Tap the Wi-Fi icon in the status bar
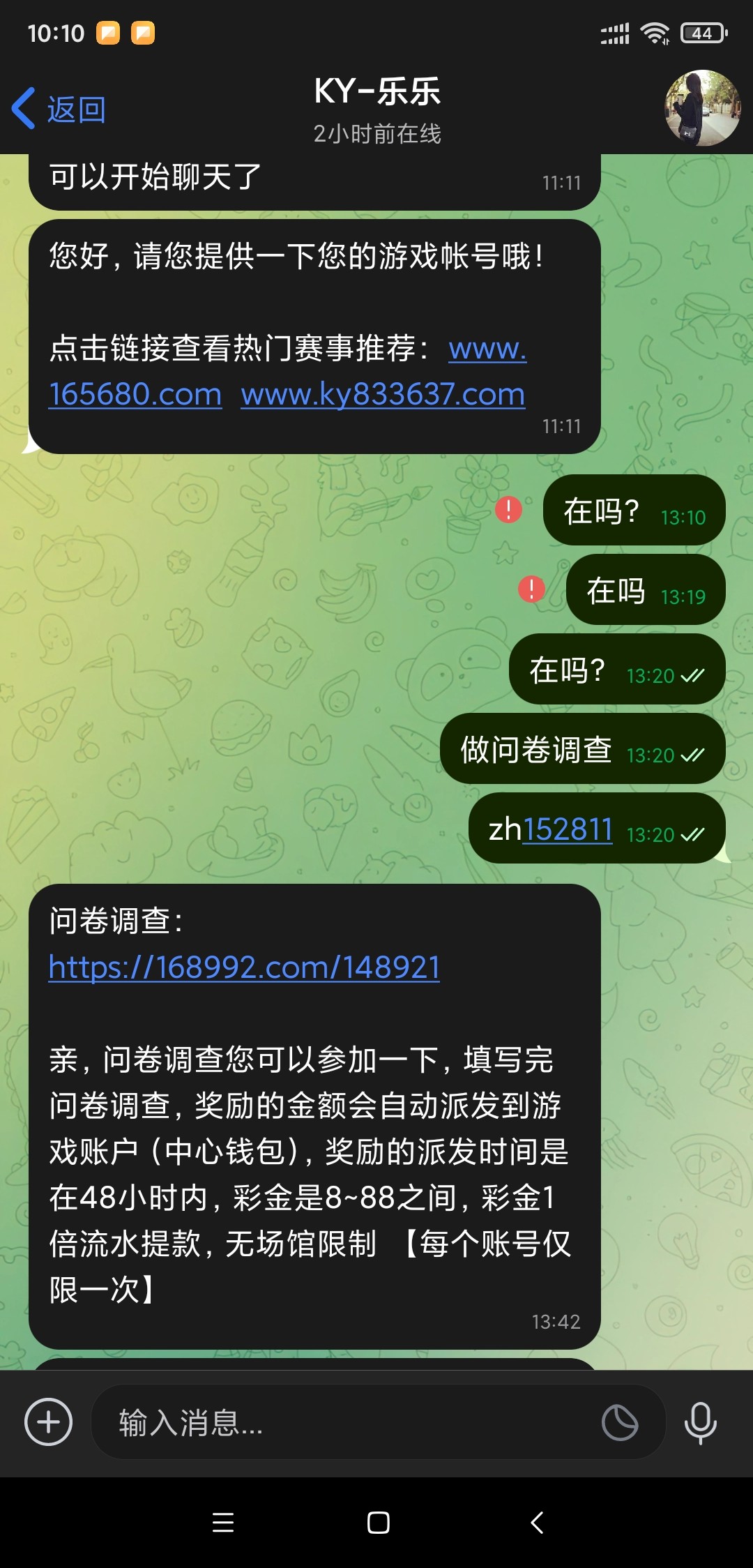 pos(654,31)
